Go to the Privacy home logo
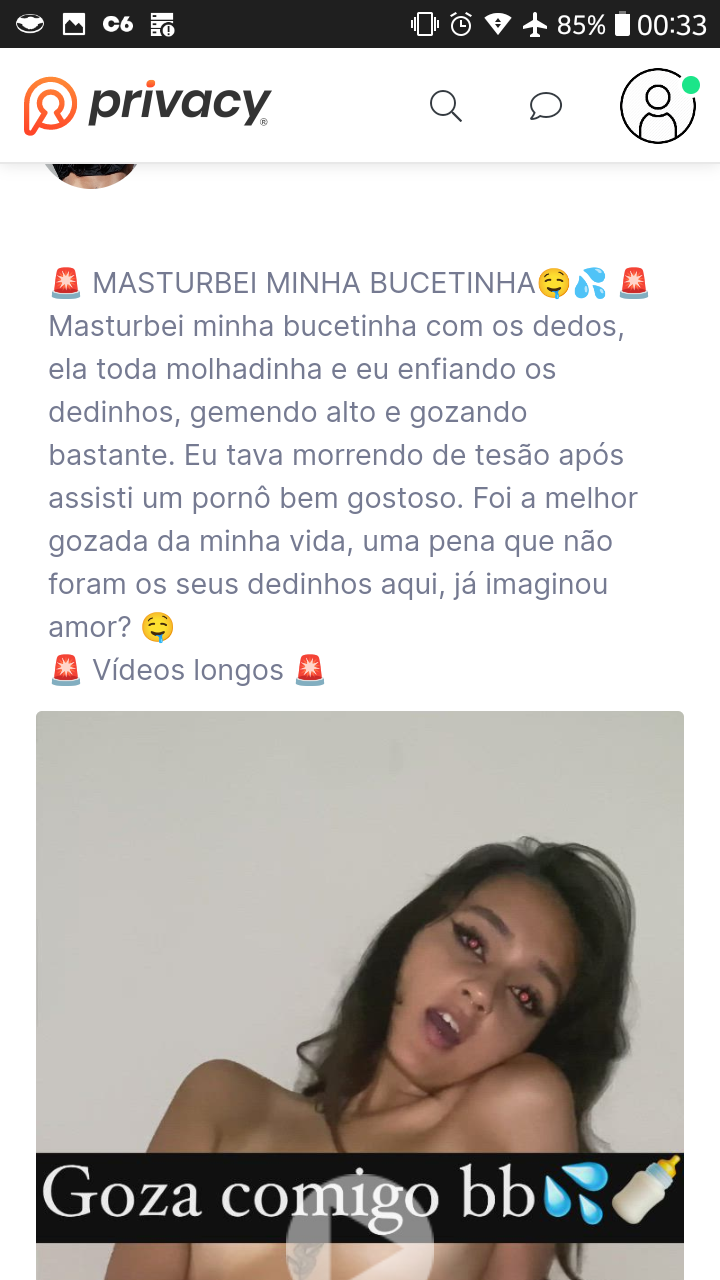Screen dimensions: 720x1280 [x=147, y=105]
